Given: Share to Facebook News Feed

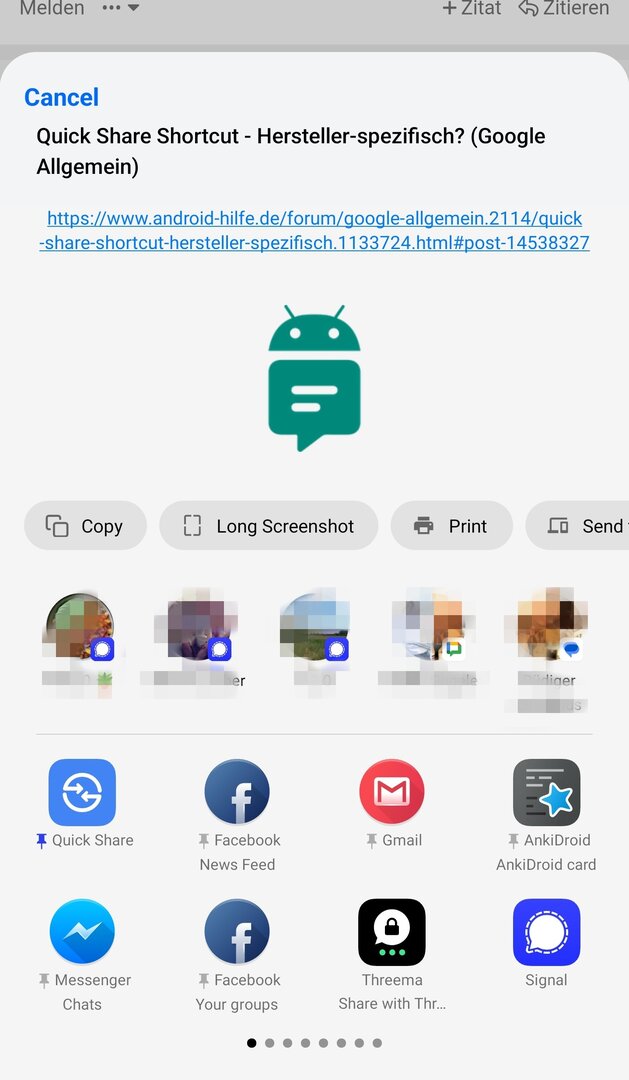Looking at the screenshot, I should click(237, 793).
